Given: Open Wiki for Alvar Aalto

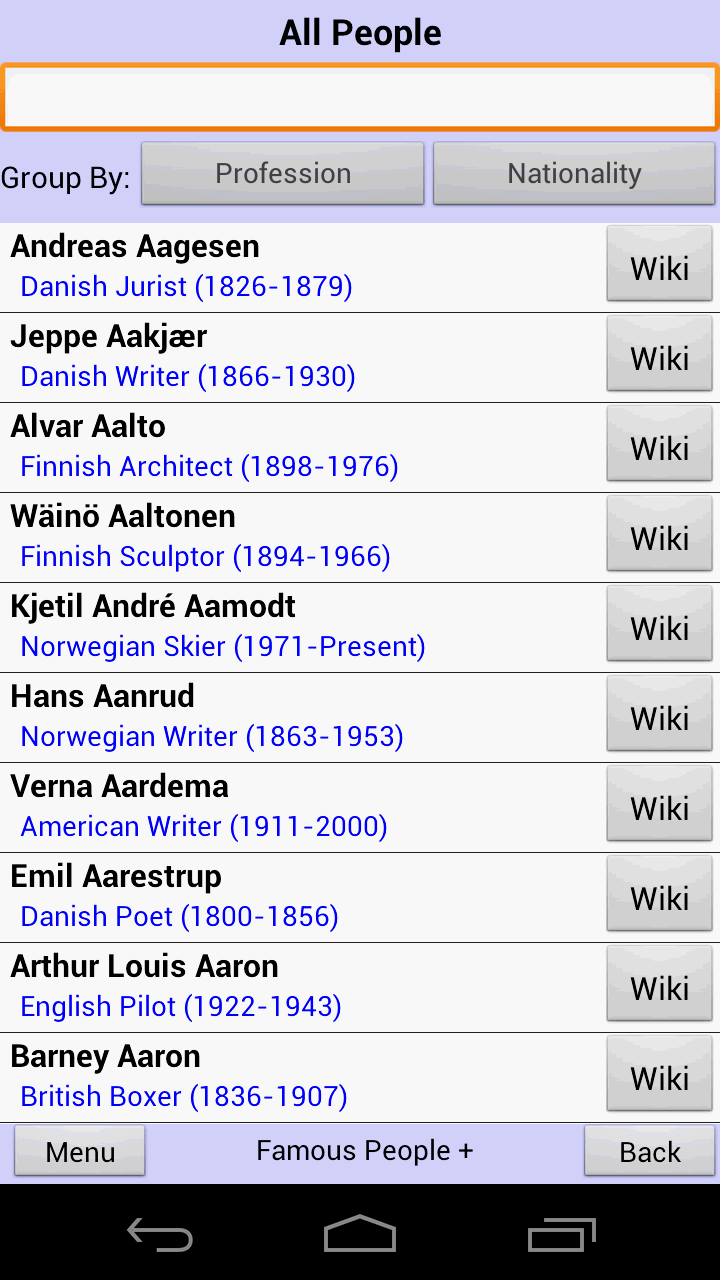Looking at the screenshot, I should tap(659, 444).
